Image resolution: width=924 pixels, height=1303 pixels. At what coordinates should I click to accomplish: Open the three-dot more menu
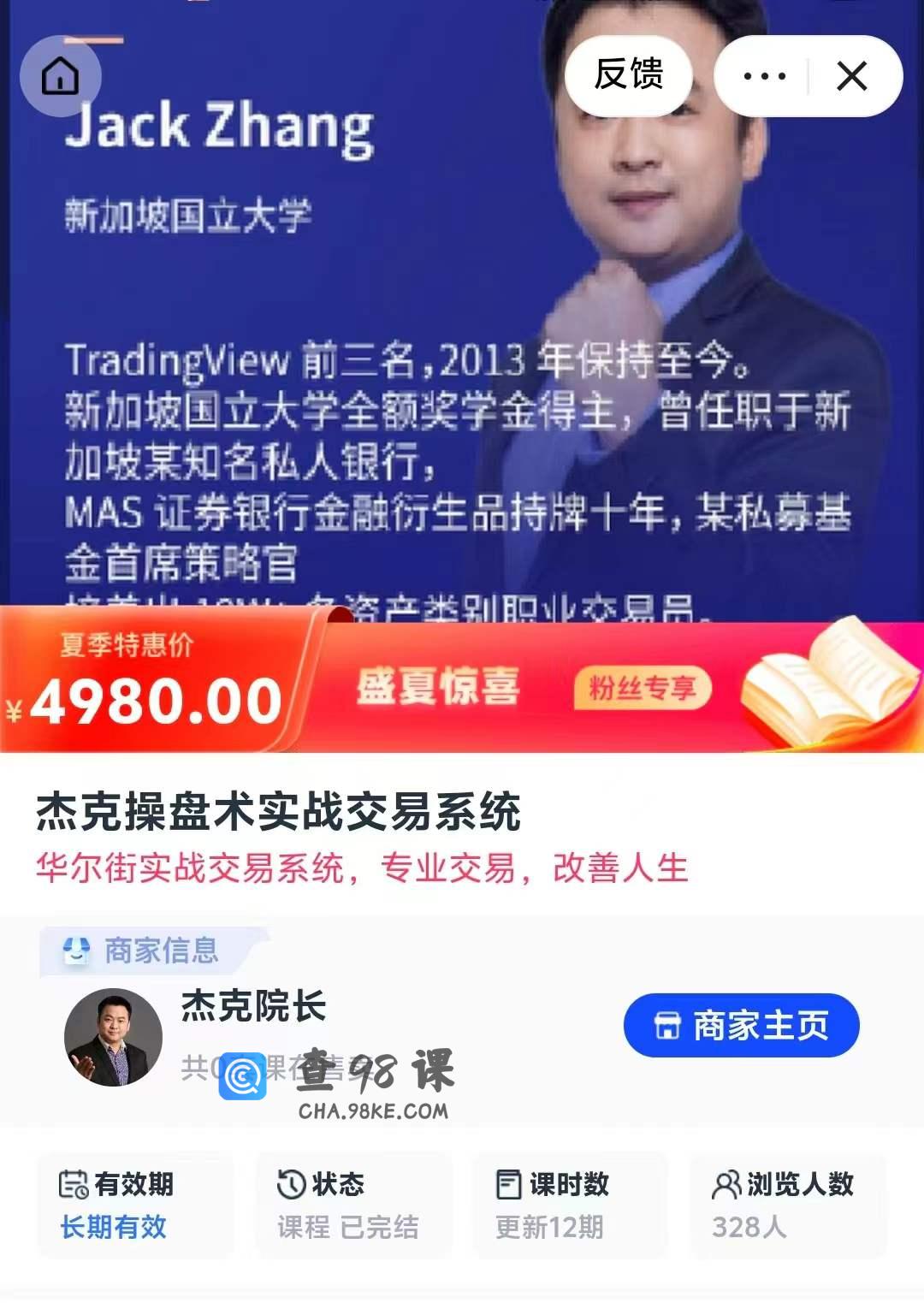click(764, 76)
